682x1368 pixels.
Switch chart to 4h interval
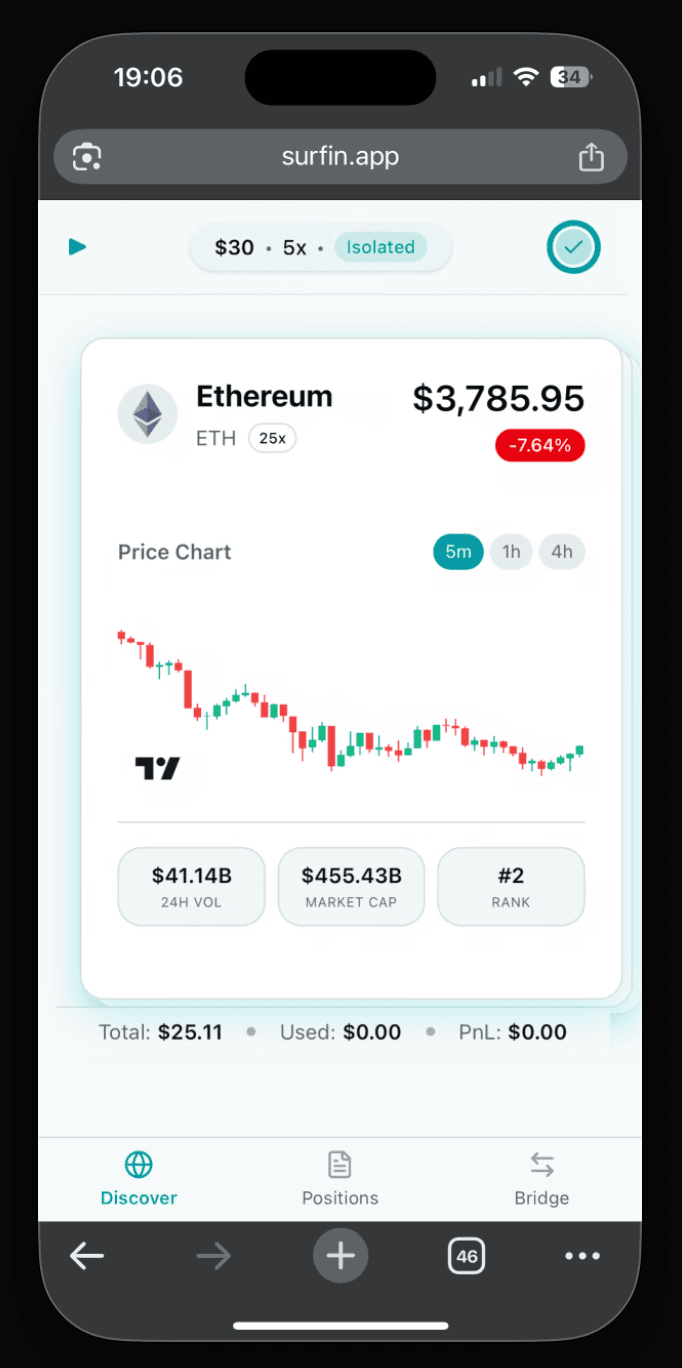(562, 552)
